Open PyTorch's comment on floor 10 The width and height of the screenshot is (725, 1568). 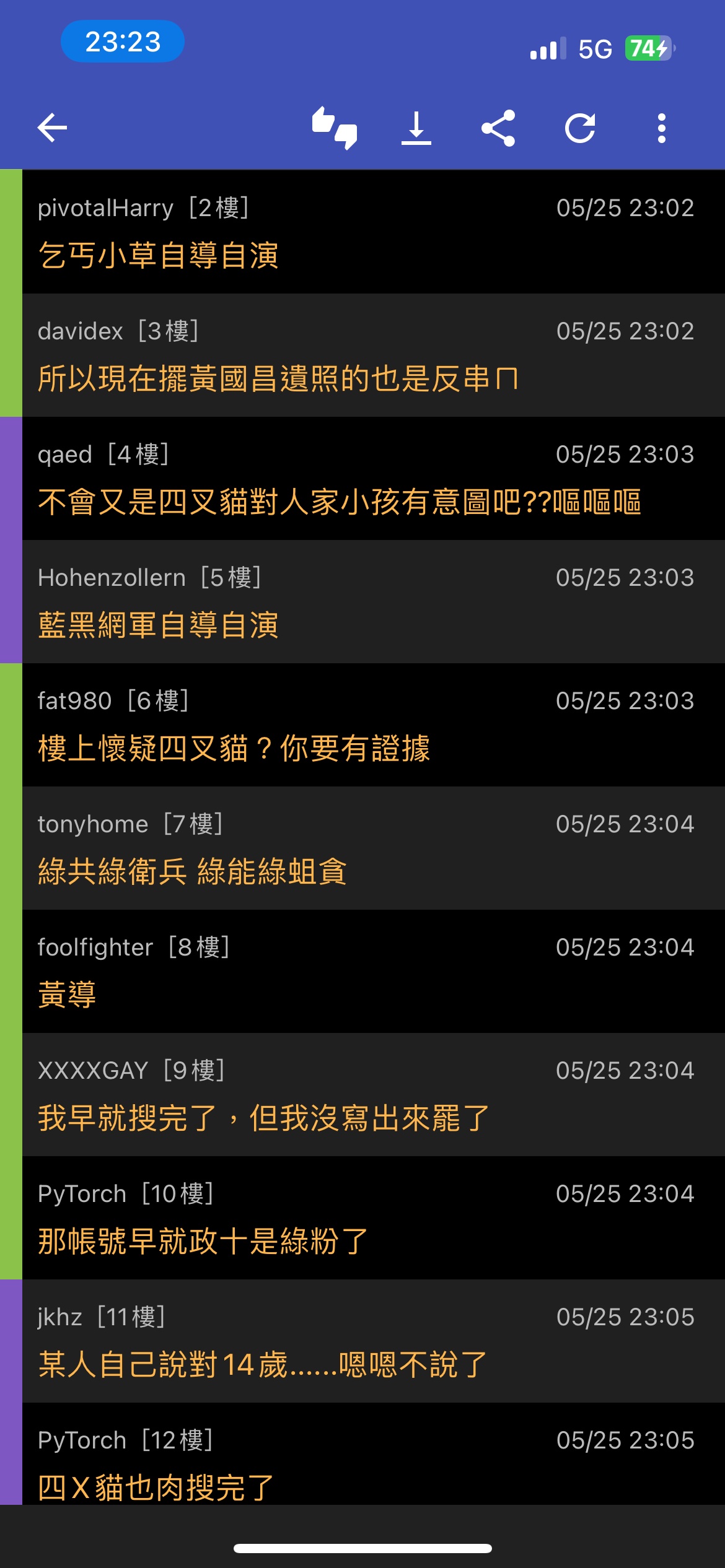pos(374,1217)
